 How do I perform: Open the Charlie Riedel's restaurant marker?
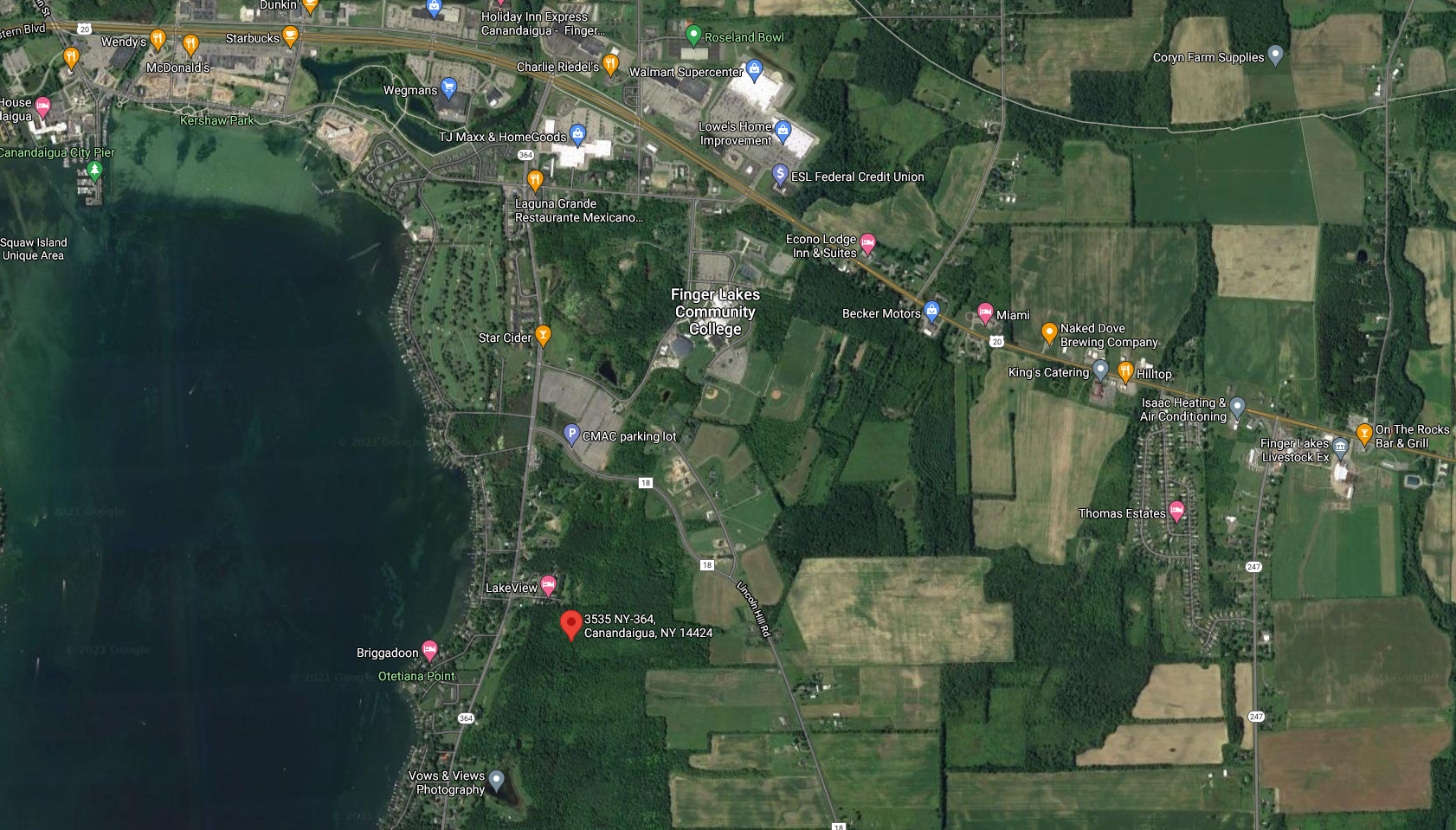click(x=610, y=63)
